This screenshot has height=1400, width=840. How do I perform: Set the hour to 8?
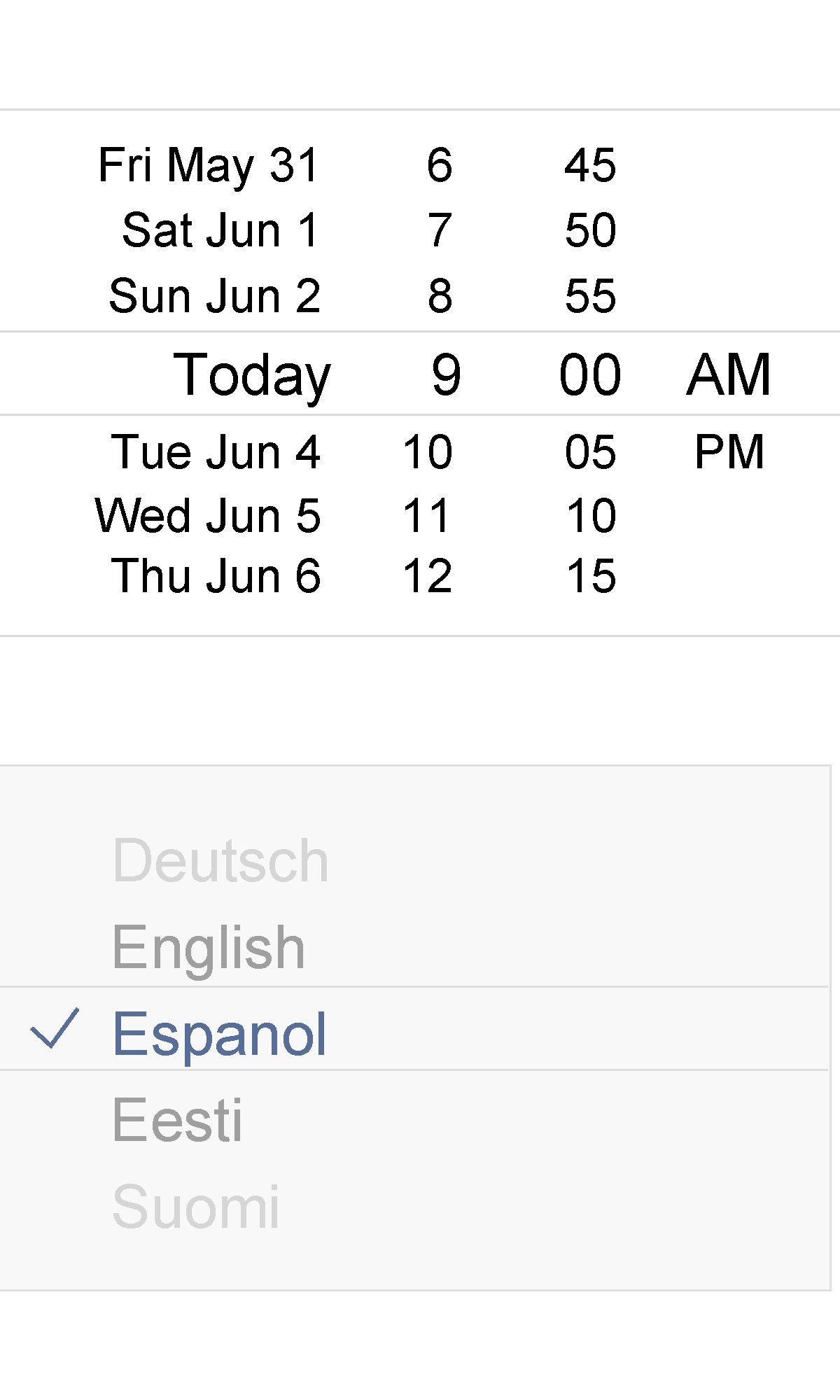point(440,295)
